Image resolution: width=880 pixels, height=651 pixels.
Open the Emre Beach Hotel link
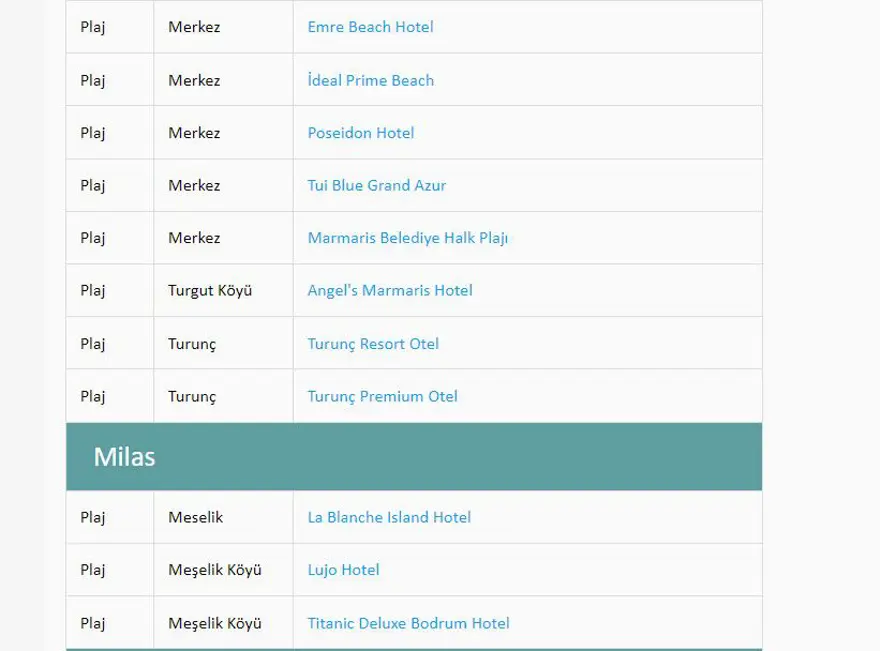(370, 27)
